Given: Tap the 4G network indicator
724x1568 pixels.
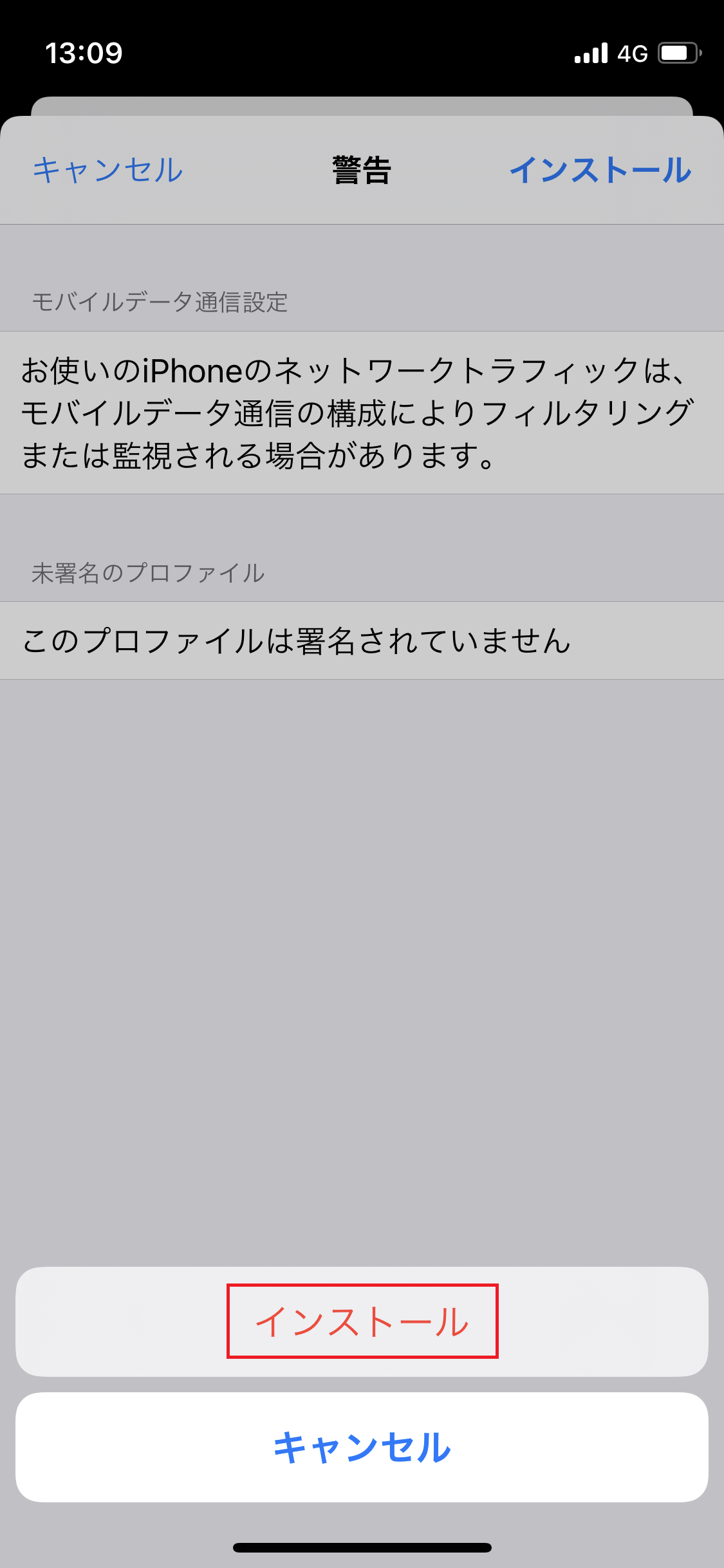Looking at the screenshot, I should click(633, 54).
